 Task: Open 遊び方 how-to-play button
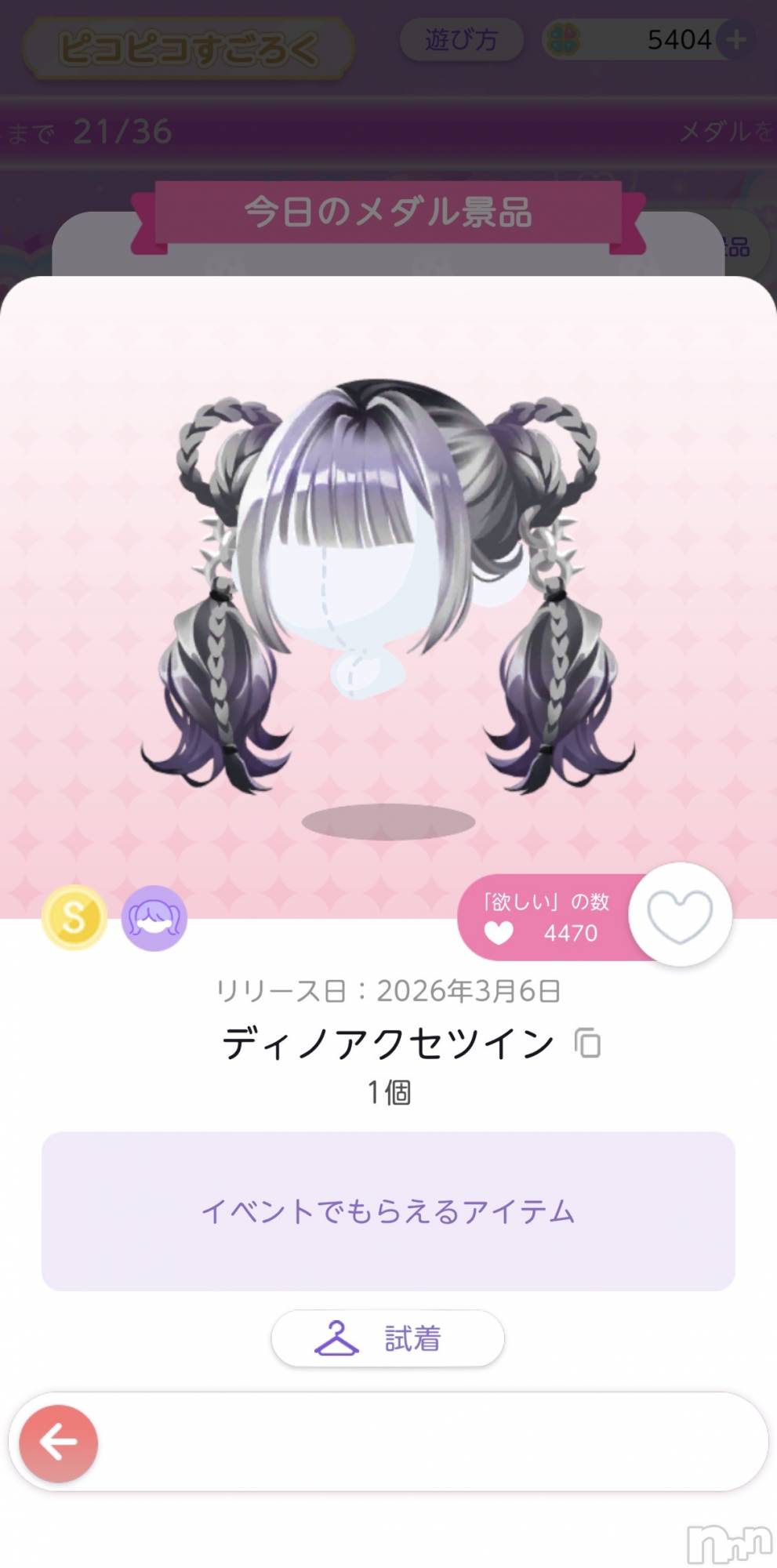tap(461, 39)
